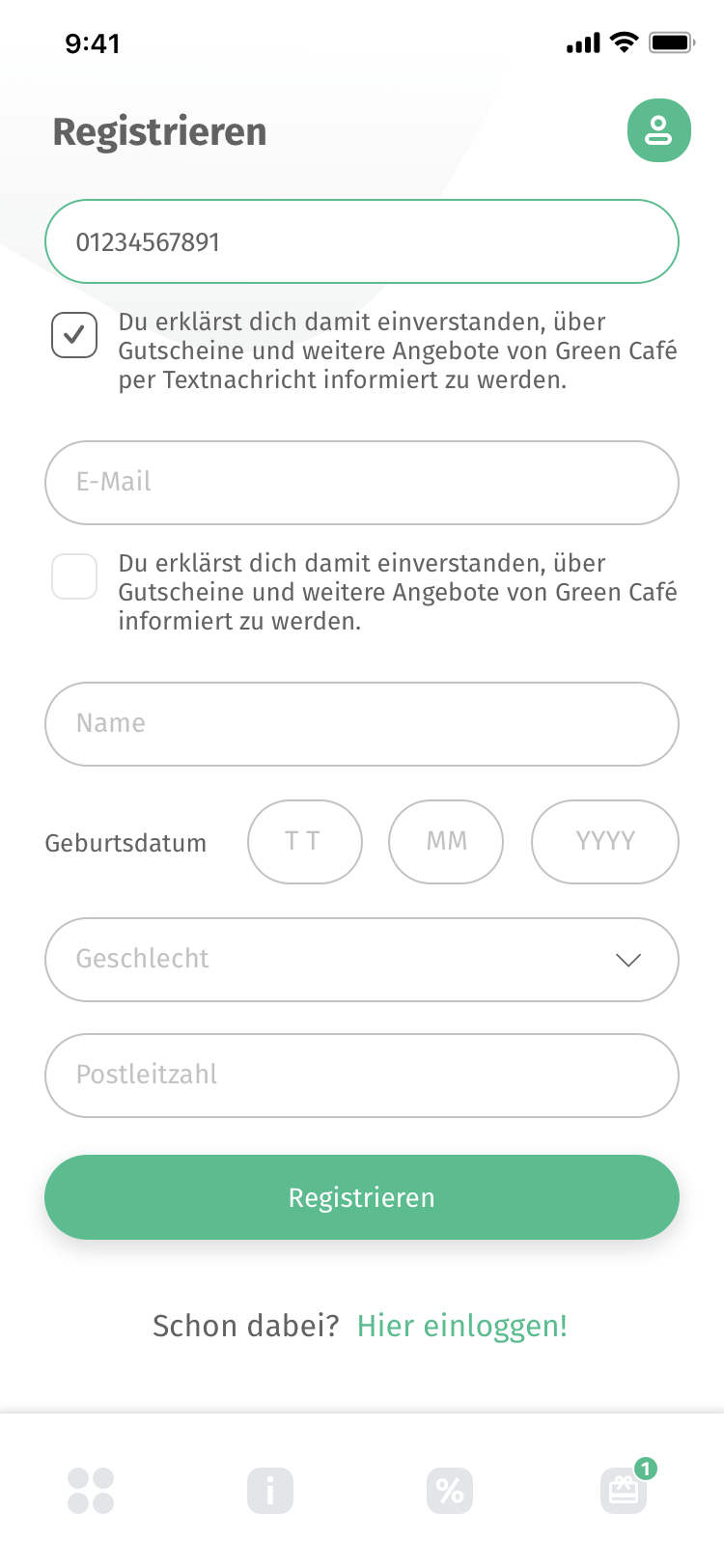This screenshot has height=1568, width=724.
Task: Select the MM month field of Geburtsdatum
Action: point(445,841)
